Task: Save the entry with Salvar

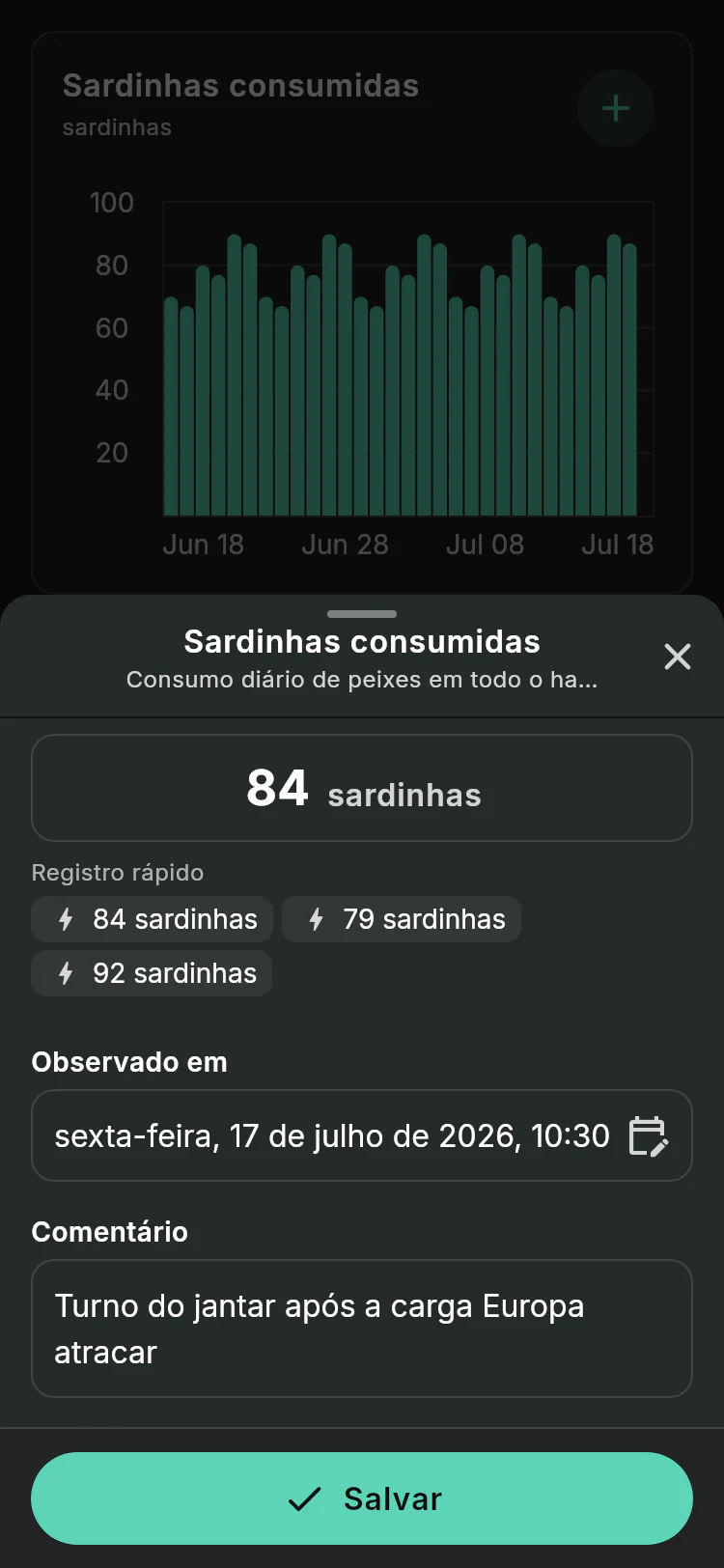Action: pyautogui.click(x=362, y=1498)
